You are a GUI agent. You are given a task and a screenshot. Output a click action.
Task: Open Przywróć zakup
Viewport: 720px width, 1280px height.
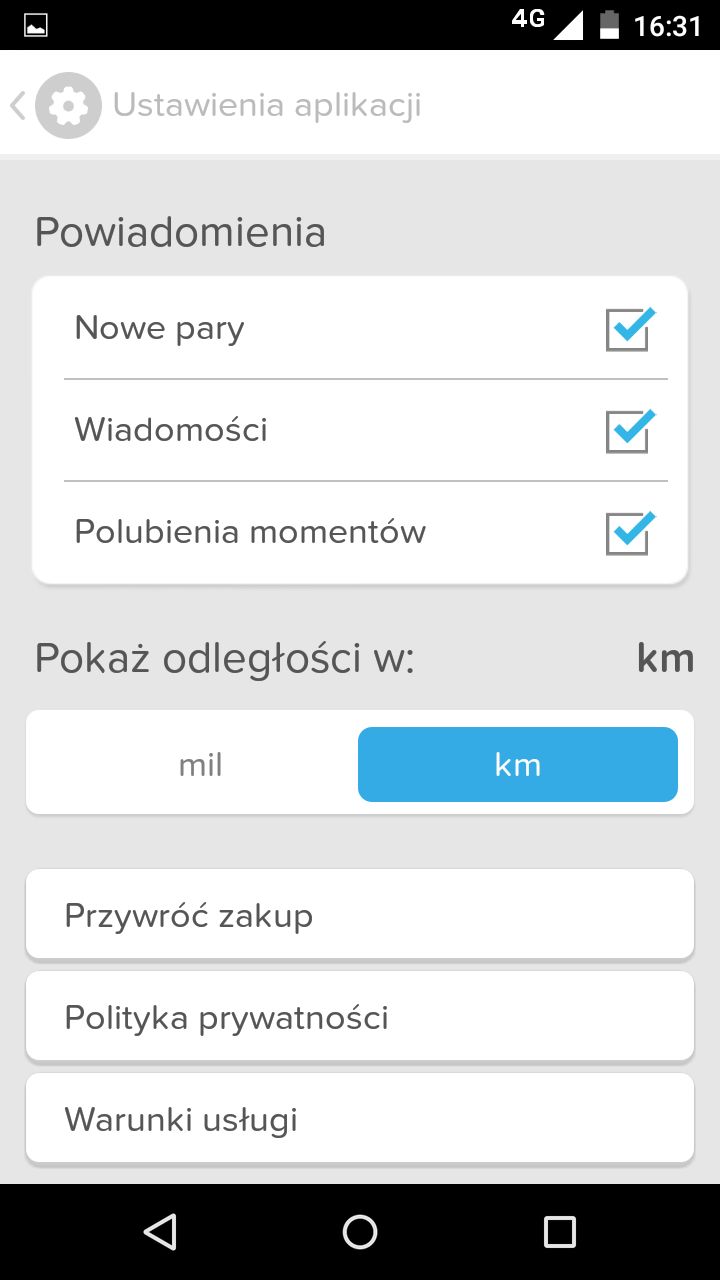point(360,915)
